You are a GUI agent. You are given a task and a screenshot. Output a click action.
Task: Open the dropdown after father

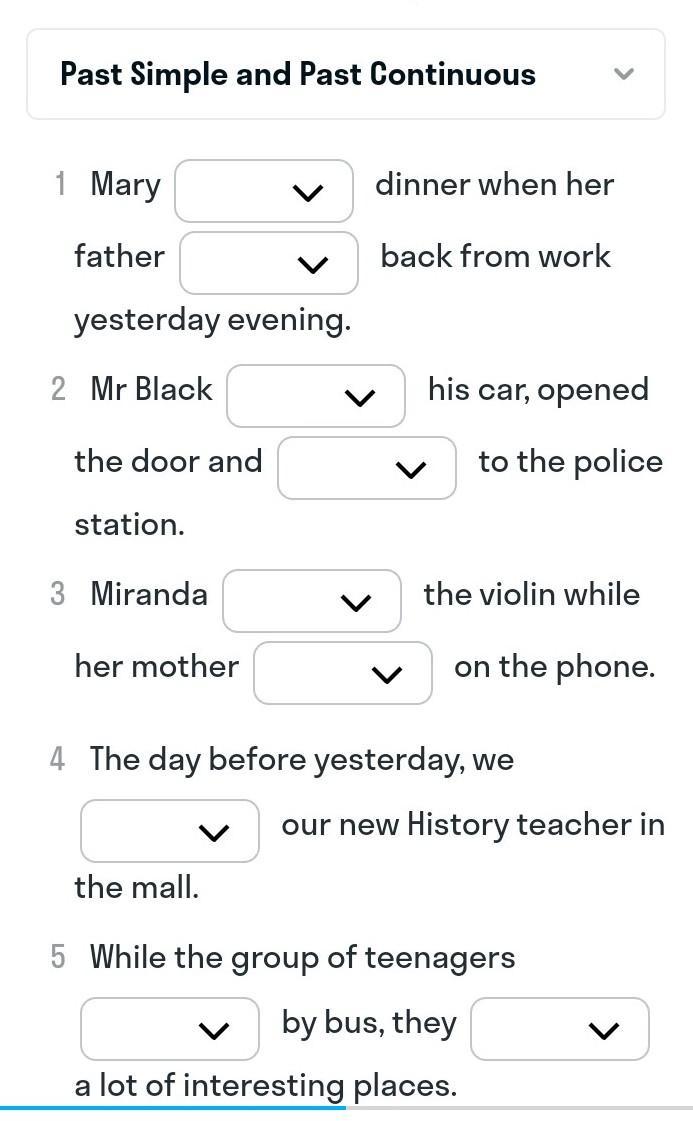tap(269, 263)
